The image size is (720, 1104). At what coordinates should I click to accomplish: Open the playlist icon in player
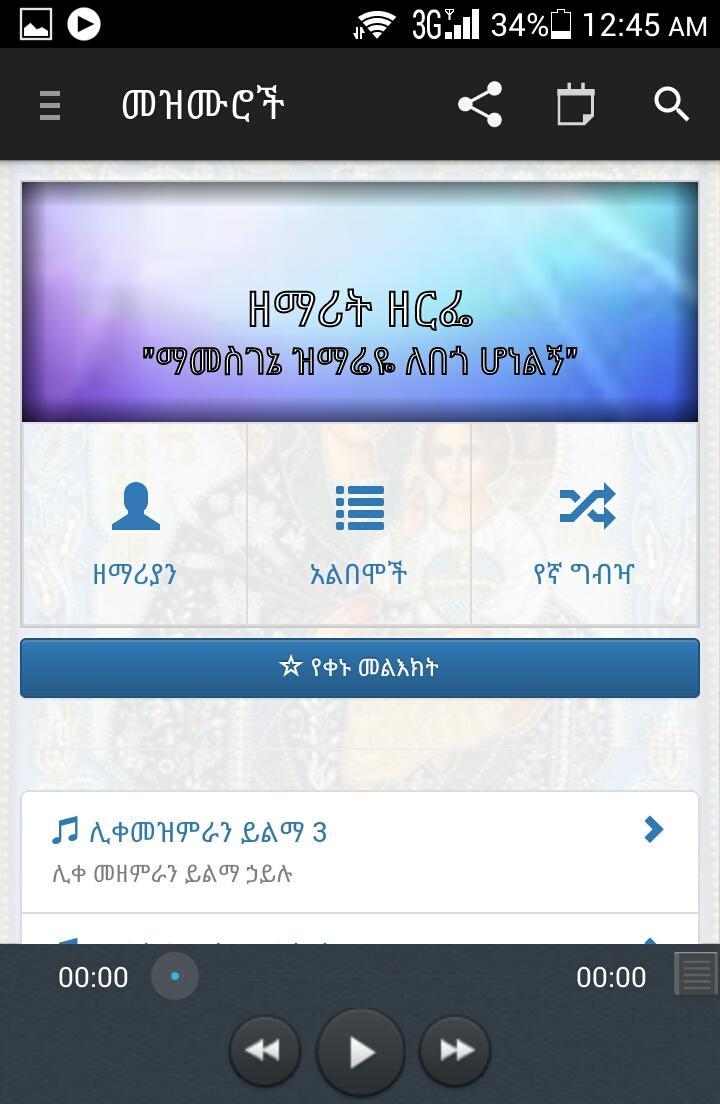pos(695,973)
